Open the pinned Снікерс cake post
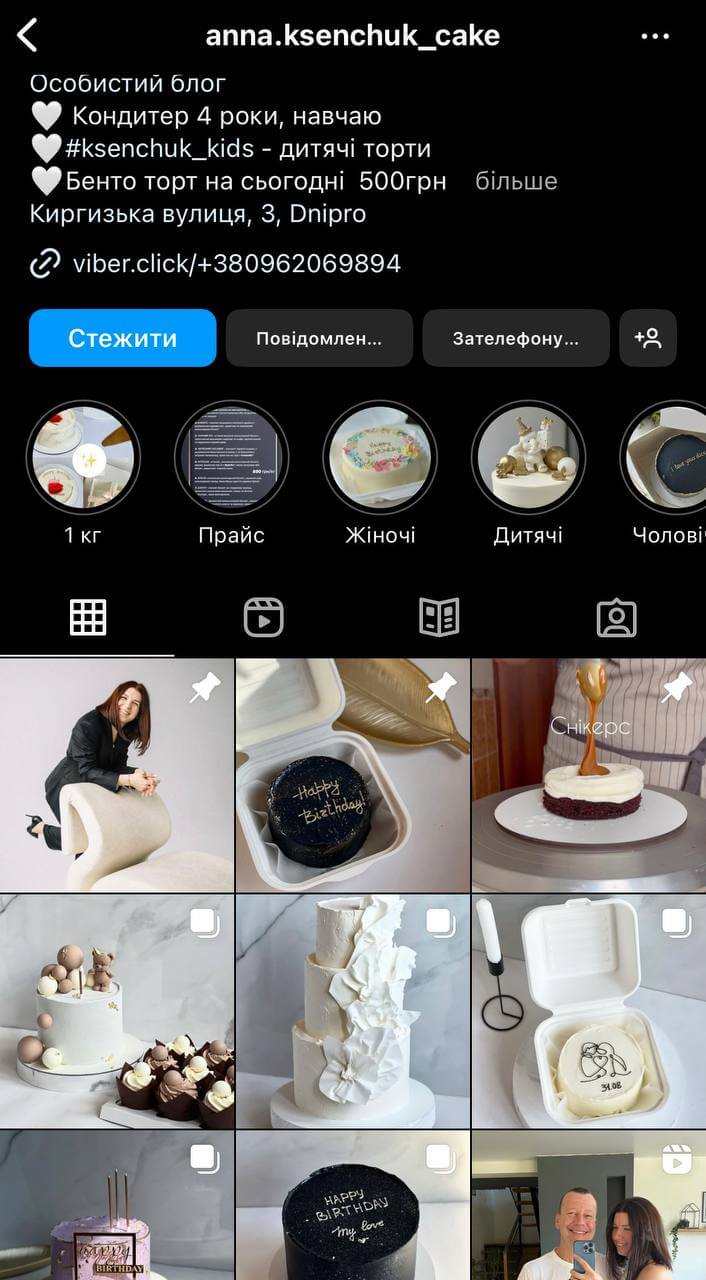Image resolution: width=706 pixels, height=1280 pixels. coord(589,775)
